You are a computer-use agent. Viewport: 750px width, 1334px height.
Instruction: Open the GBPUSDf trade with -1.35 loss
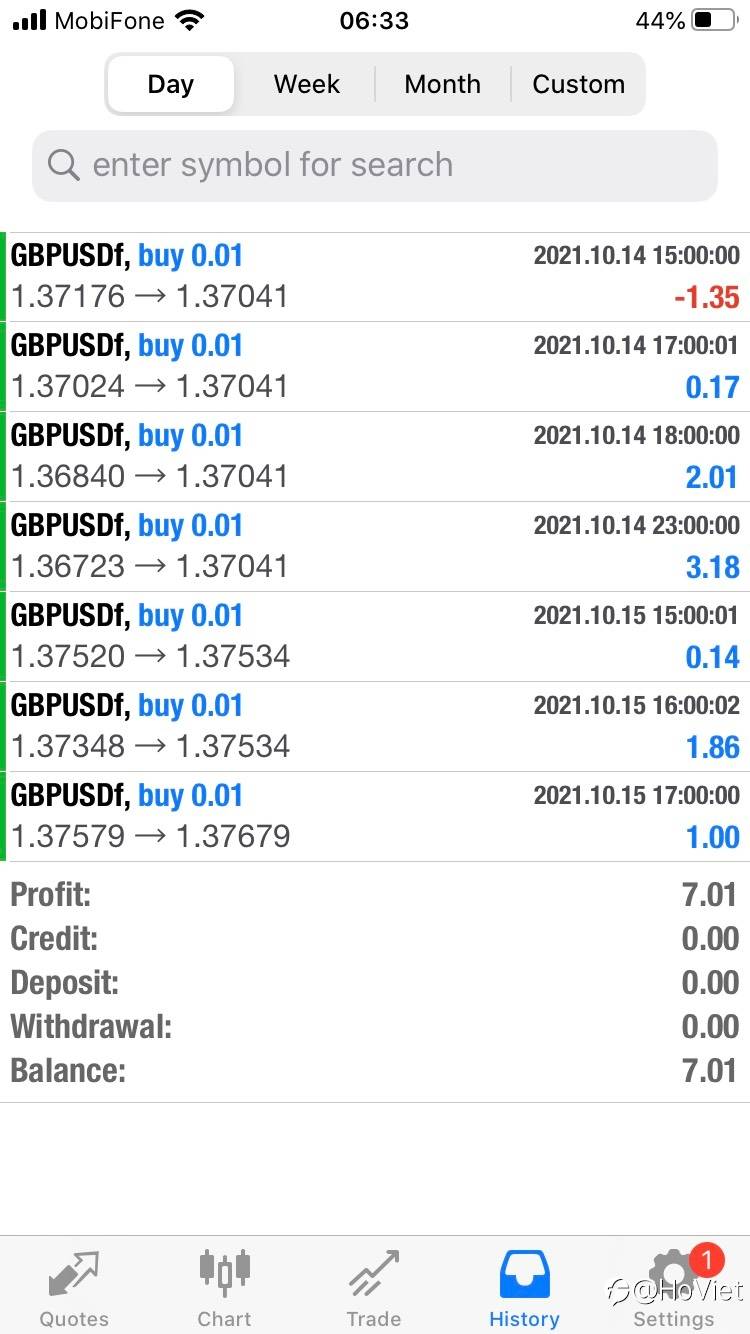pos(375,277)
